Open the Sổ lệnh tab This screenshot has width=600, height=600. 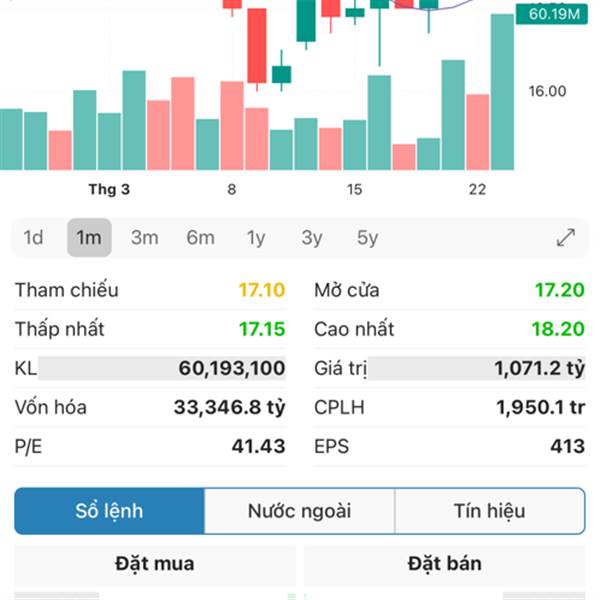[109, 511]
